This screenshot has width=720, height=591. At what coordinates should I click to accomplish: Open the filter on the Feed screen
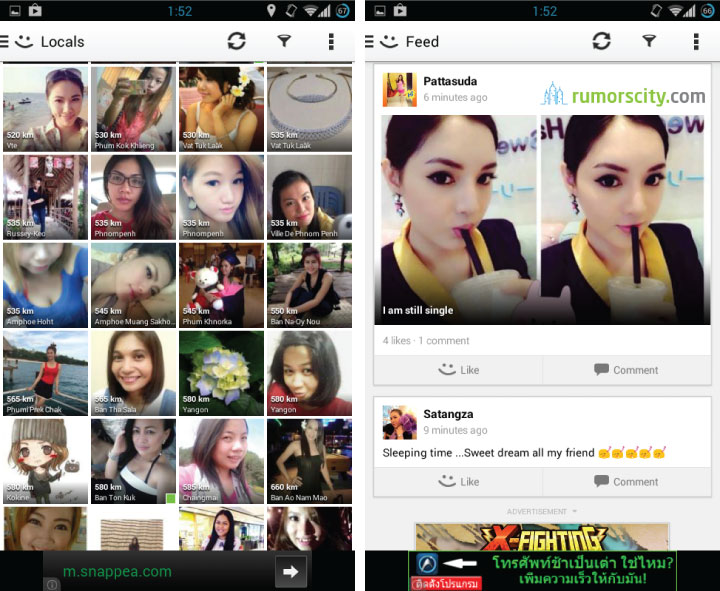pyautogui.click(x=649, y=41)
